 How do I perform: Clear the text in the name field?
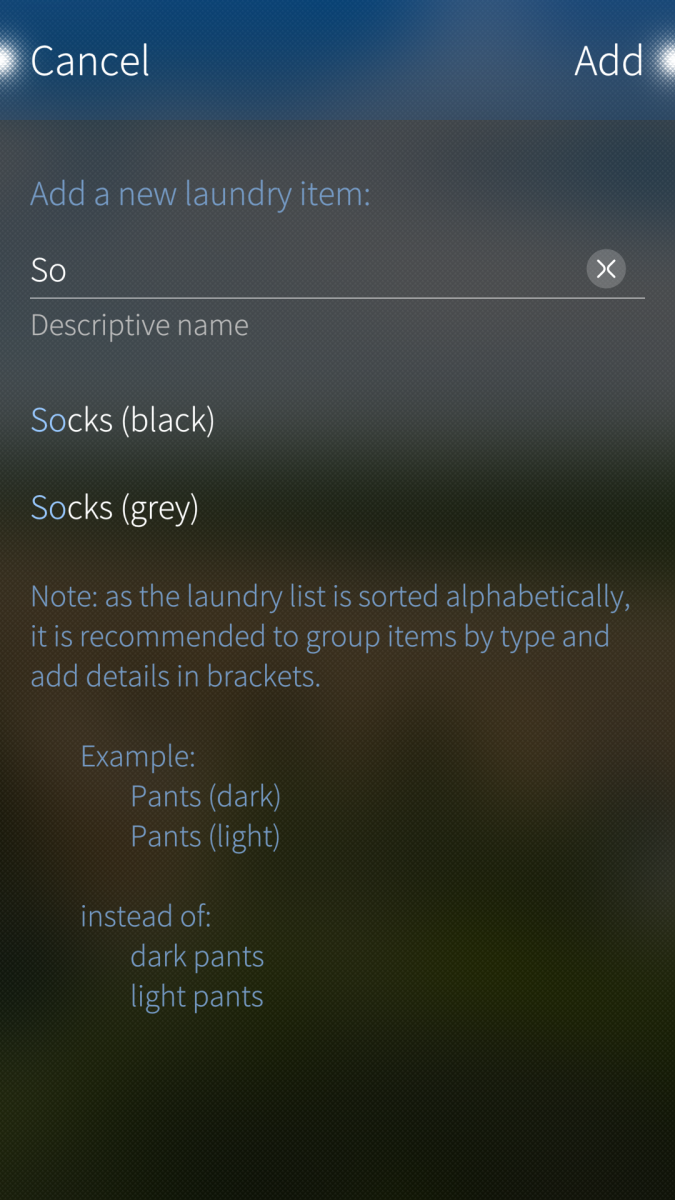coord(606,269)
